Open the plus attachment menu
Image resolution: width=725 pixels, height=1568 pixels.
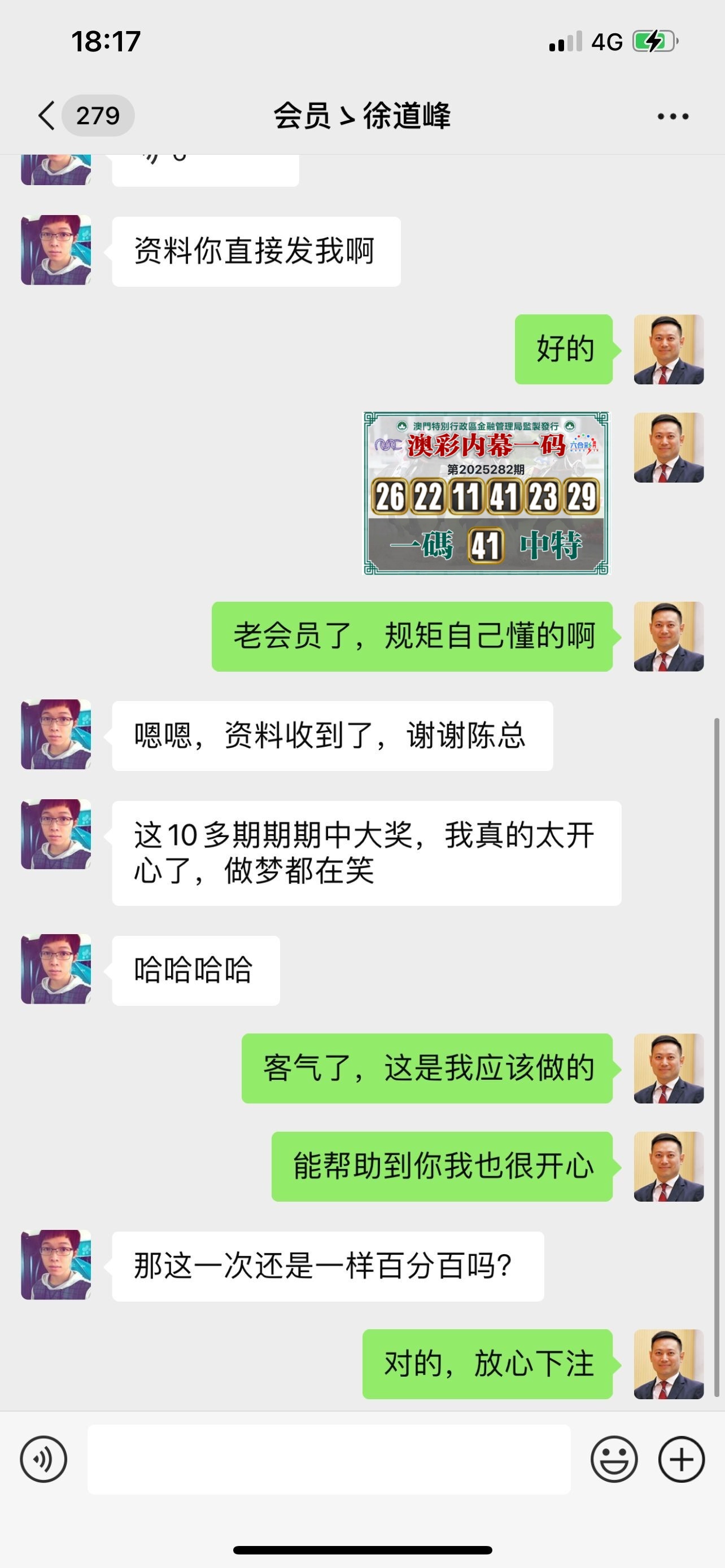click(x=681, y=1459)
